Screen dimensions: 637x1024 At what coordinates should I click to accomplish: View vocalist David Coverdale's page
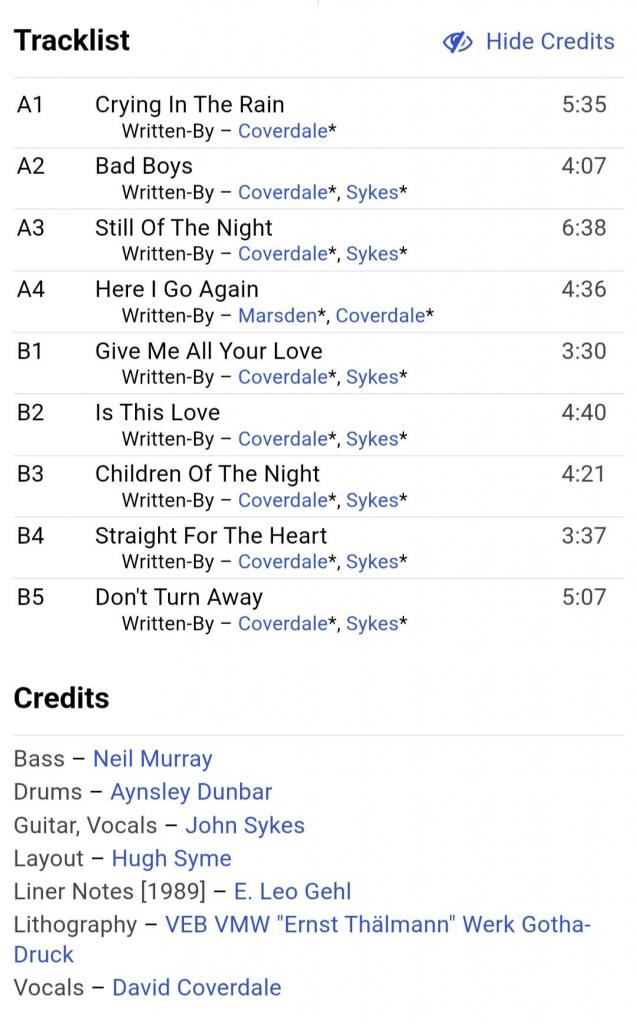[x=196, y=988]
